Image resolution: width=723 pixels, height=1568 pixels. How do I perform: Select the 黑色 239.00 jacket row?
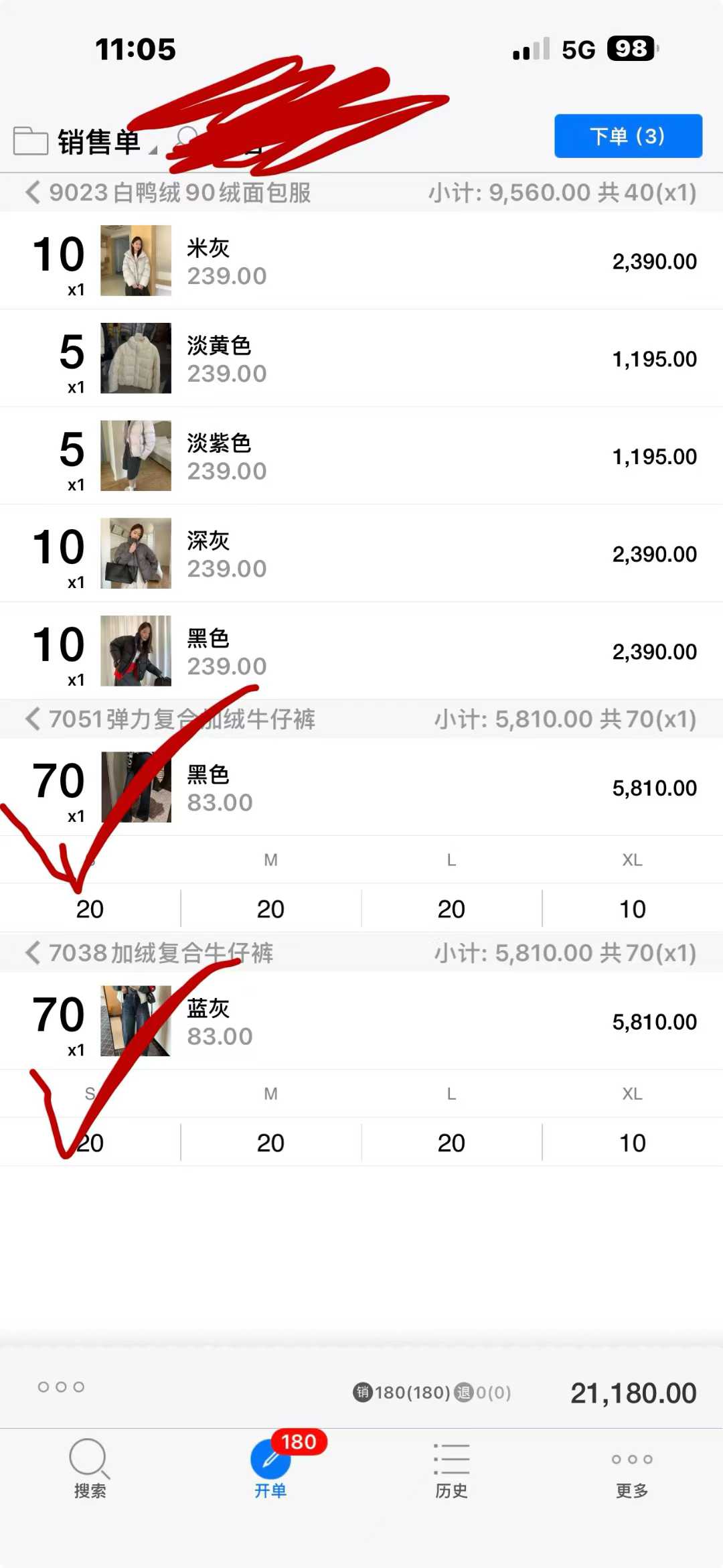tap(402, 651)
